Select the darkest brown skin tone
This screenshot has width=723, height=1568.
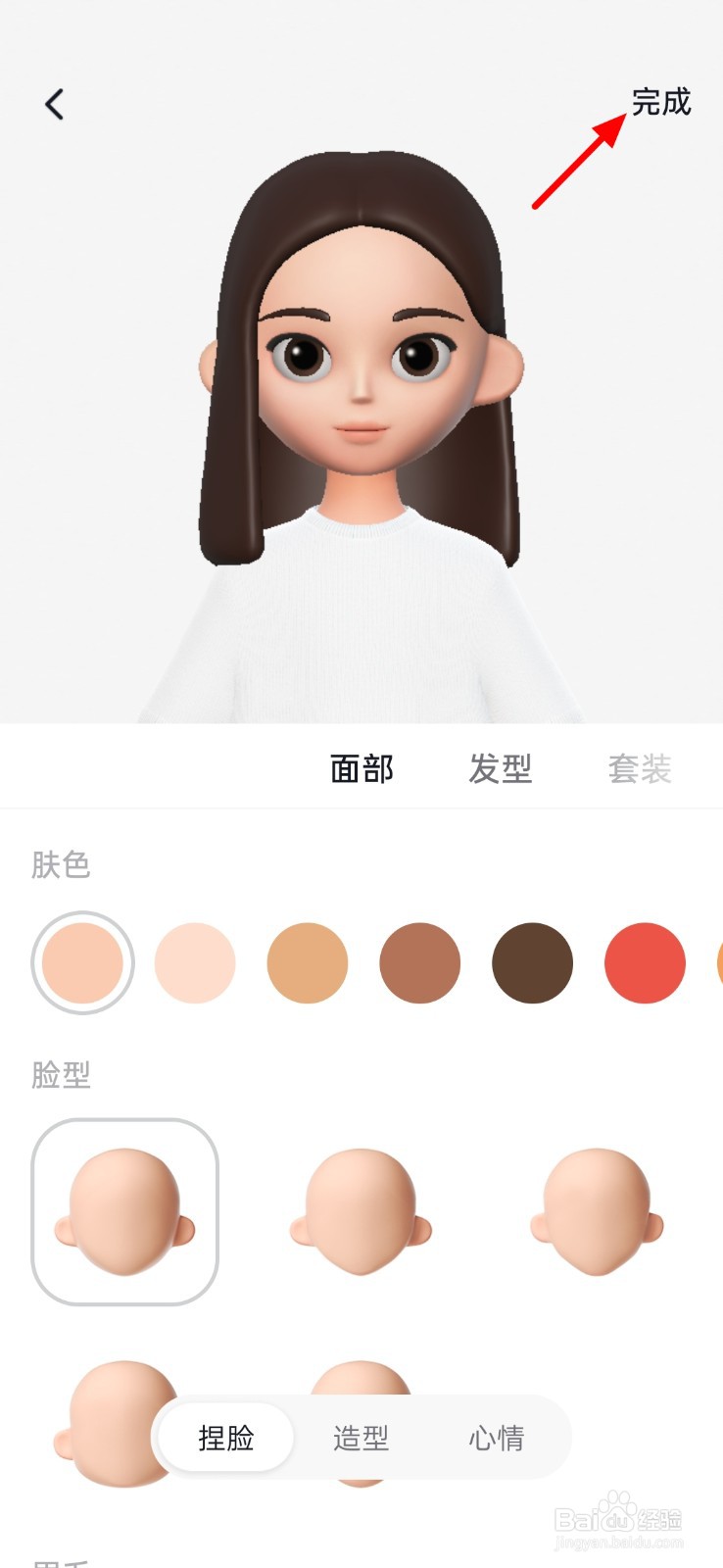click(532, 962)
